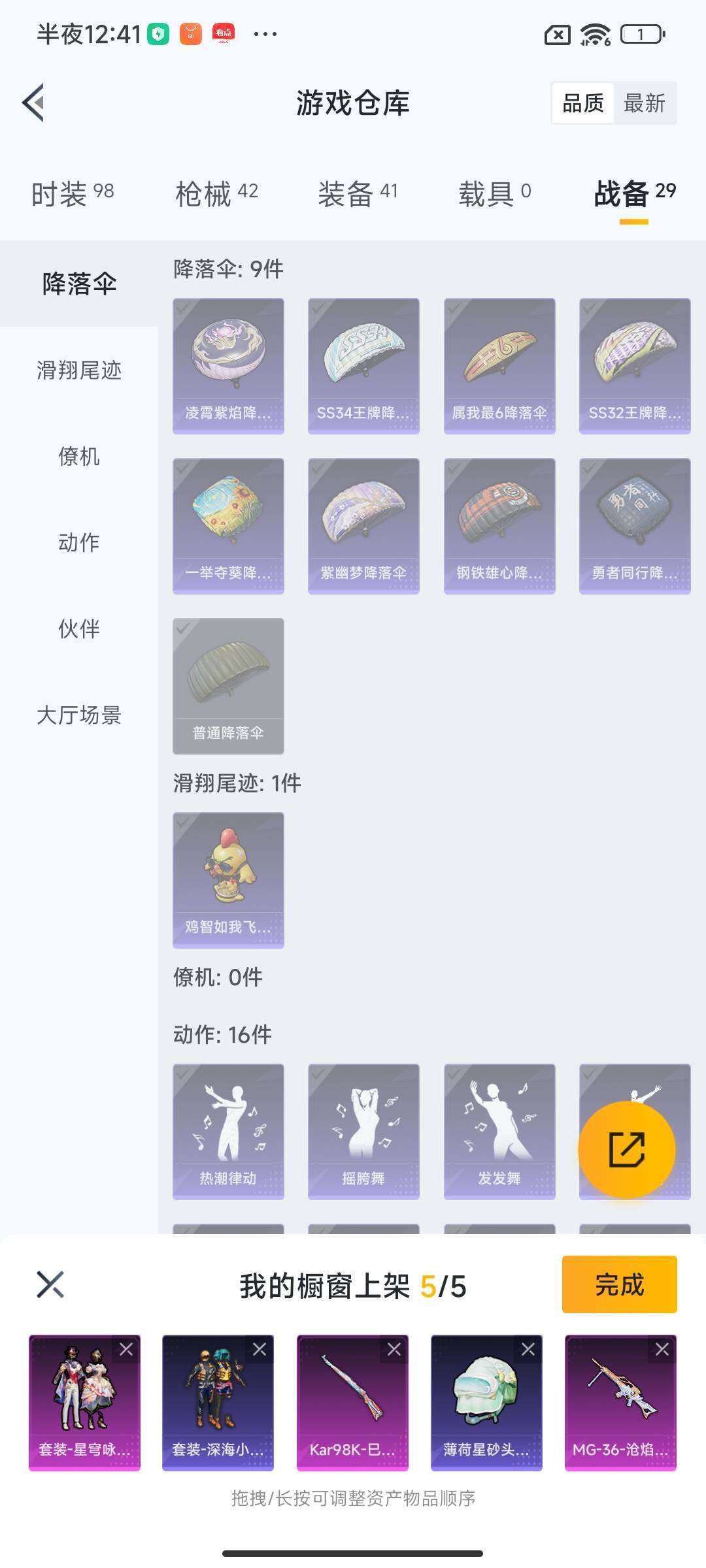
Task: Select the 普通降落伞 item
Action: click(228, 686)
